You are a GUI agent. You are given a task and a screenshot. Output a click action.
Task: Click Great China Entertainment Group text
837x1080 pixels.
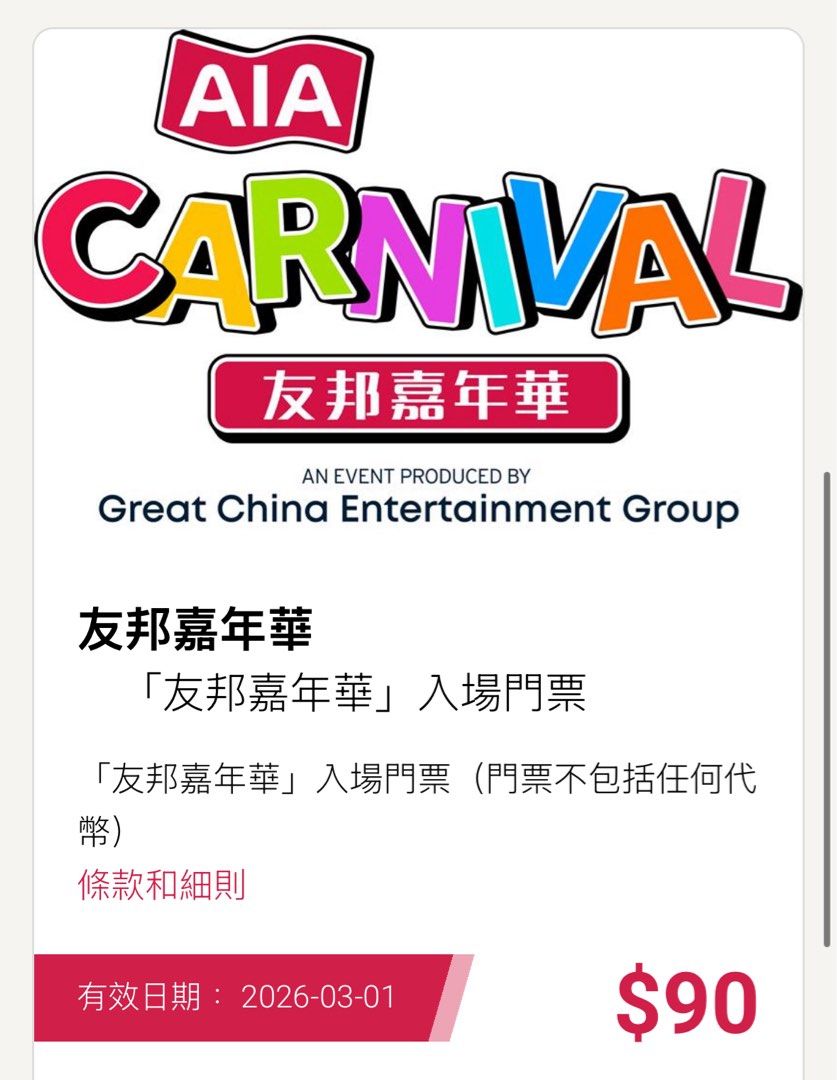[417, 509]
